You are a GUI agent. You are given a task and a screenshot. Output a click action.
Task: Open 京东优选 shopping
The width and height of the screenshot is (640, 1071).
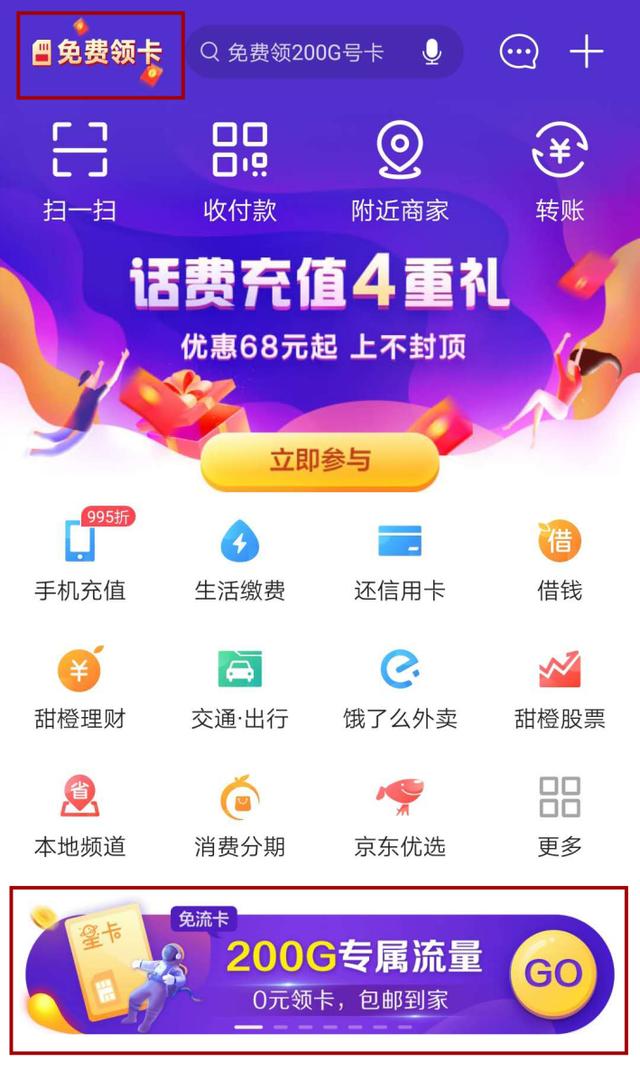point(400,815)
